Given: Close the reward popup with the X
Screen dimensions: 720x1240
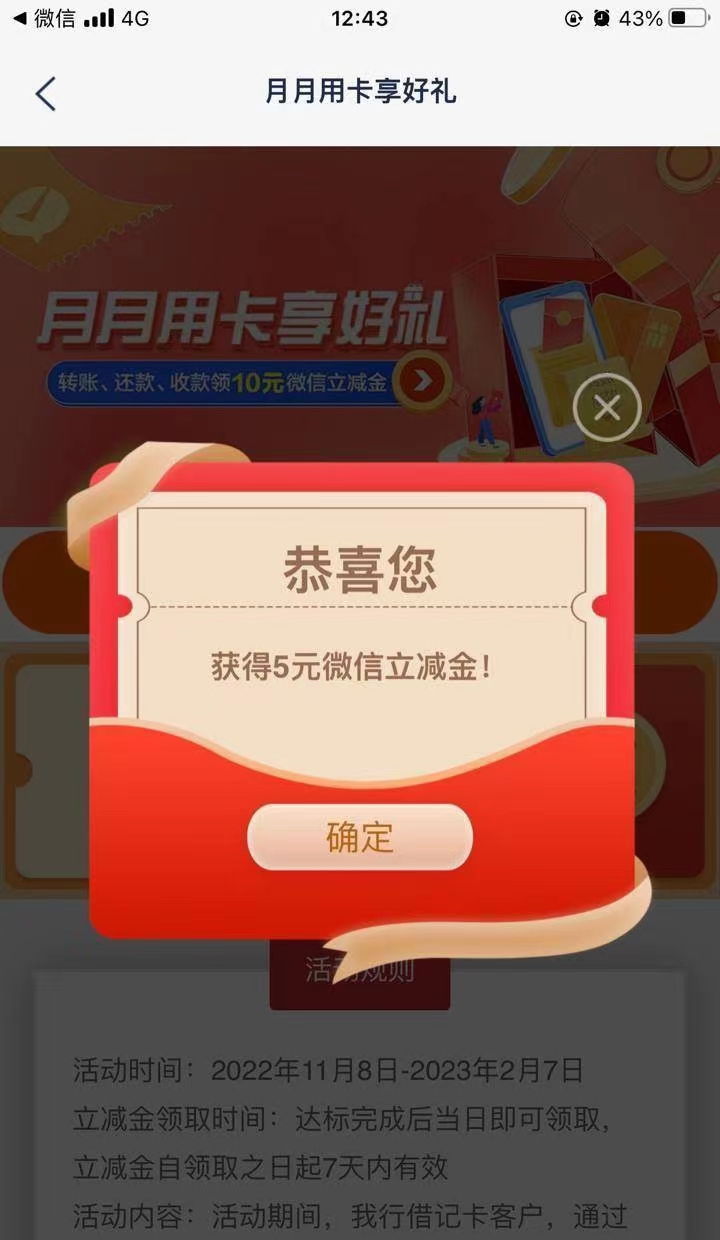Looking at the screenshot, I should tap(607, 408).
